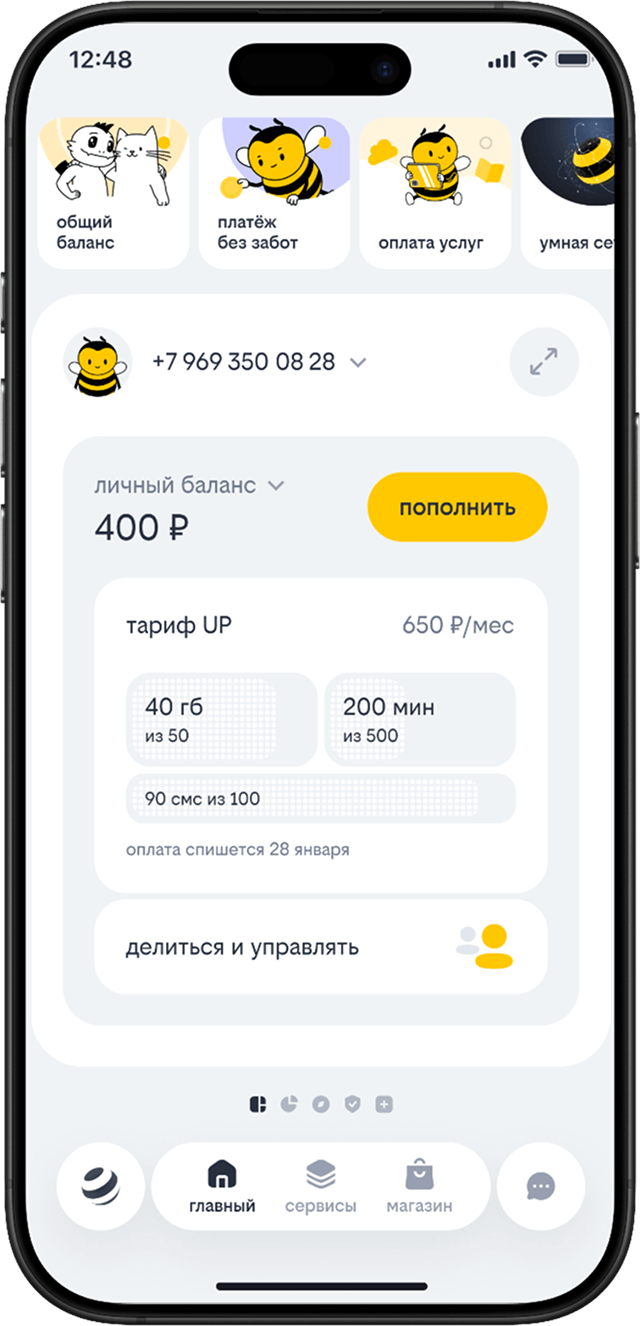The height and width of the screenshot is (1326, 640).
Task: View the 40 гб internet balance tile
Action: 221,720
